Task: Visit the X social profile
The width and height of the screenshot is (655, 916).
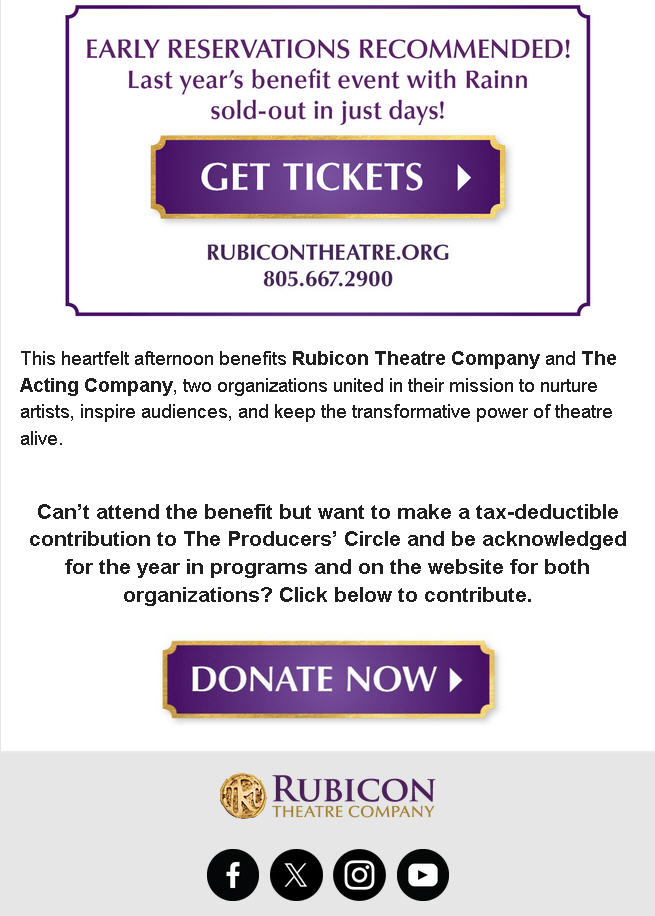Action: point(296,875)
